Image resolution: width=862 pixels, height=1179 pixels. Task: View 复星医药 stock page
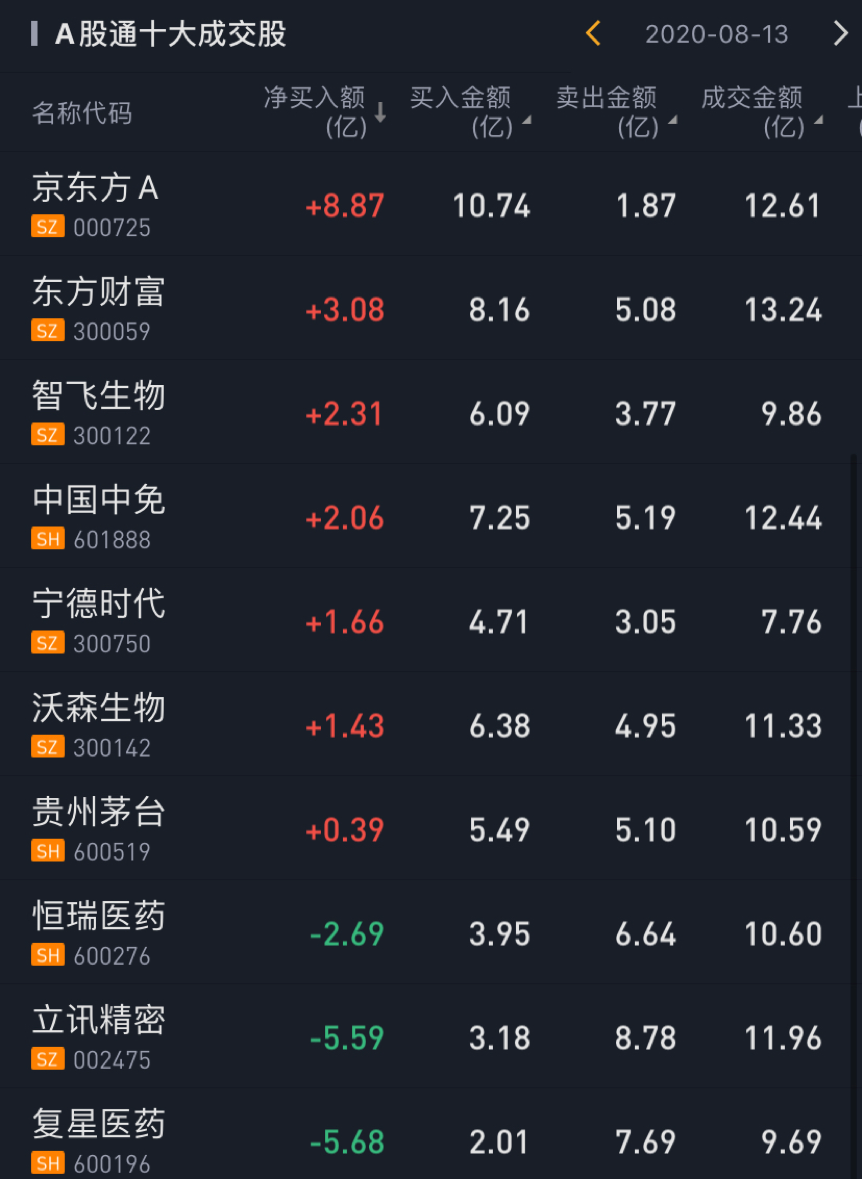[x=98, y=1138]
